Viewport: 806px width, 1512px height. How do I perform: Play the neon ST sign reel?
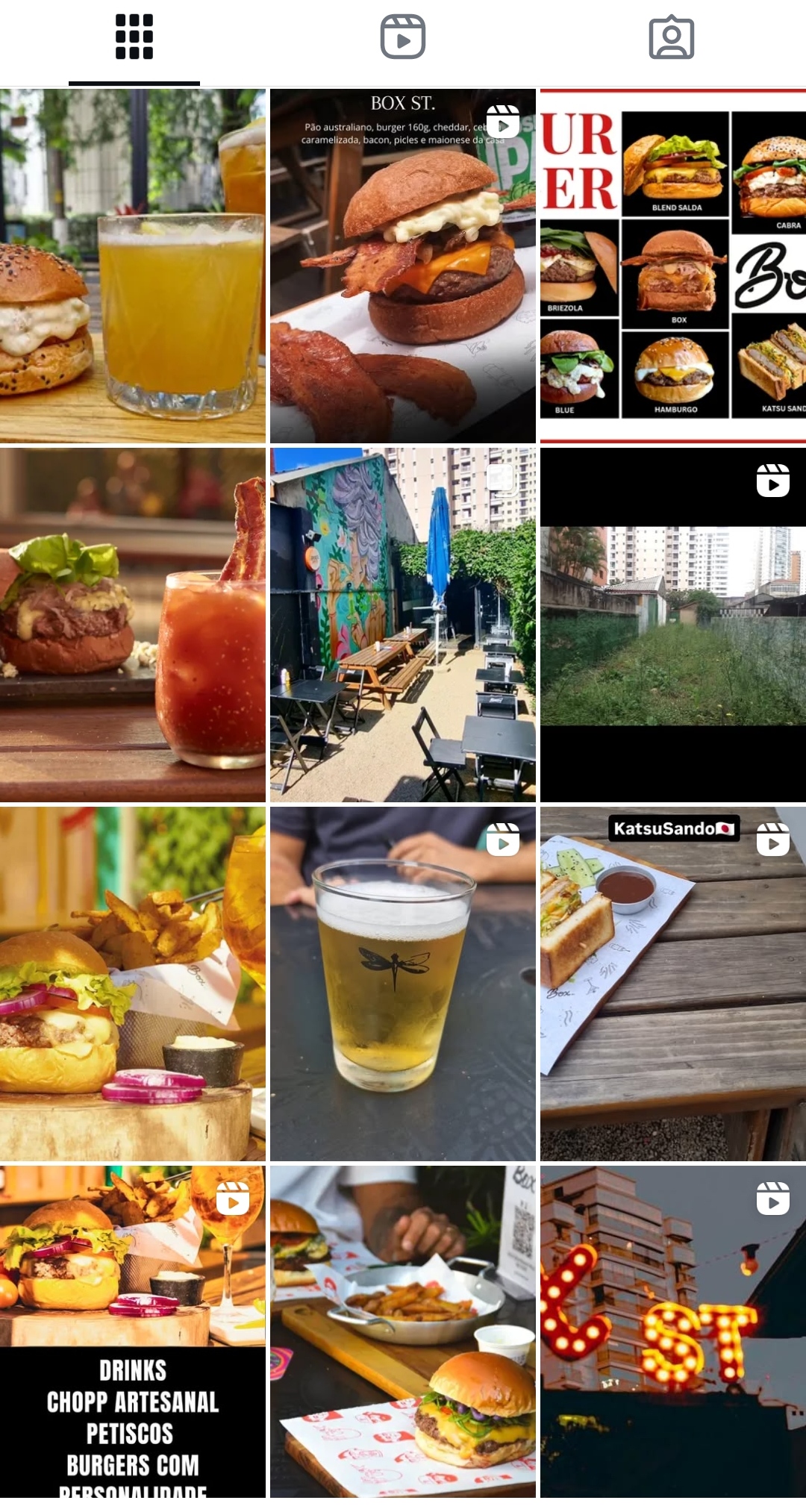click(x=673, y=1331)
